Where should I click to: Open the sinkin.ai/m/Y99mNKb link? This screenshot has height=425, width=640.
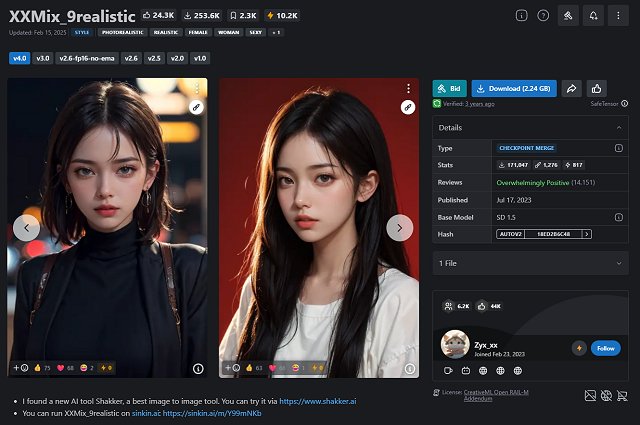(x=212, y=412)
